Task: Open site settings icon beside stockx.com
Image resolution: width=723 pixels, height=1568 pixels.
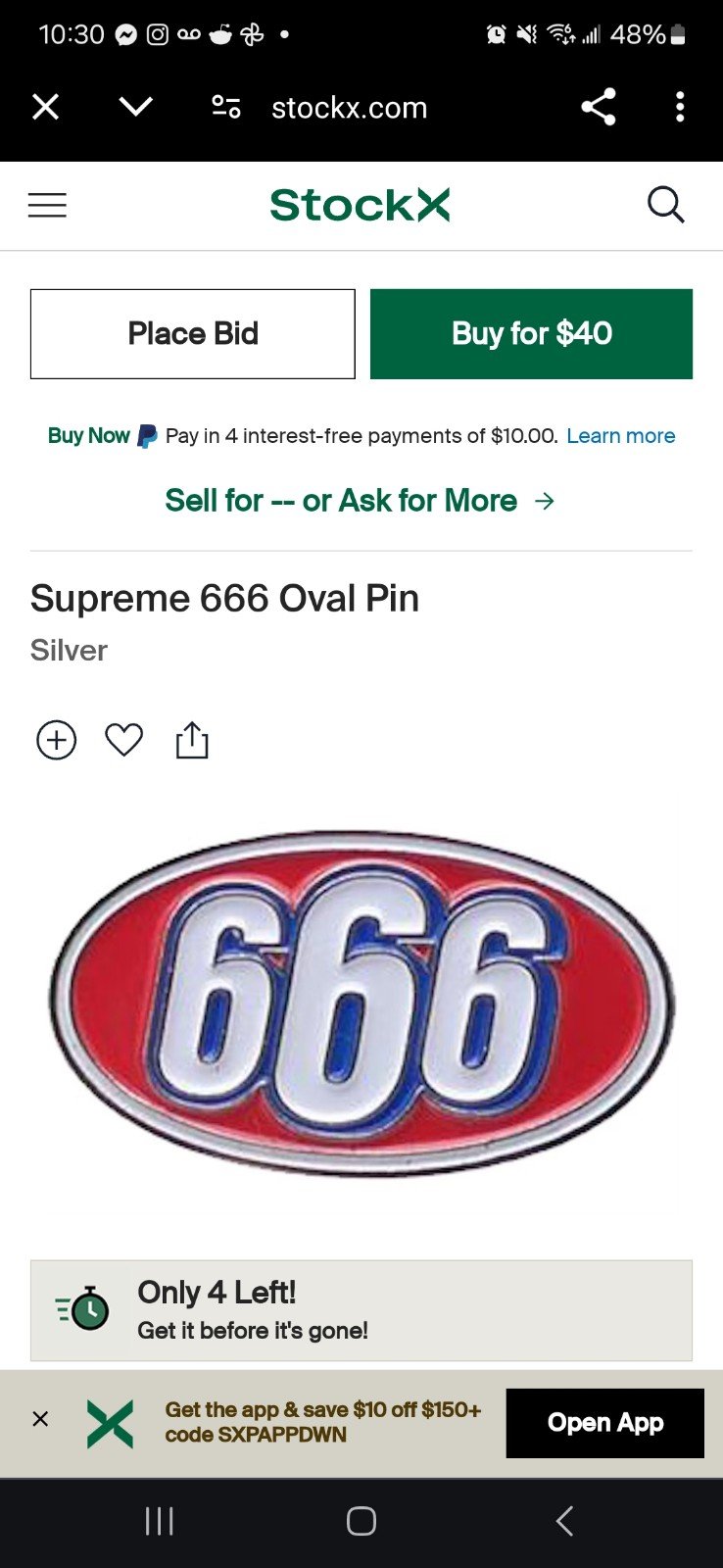Action: pos(226,107)
